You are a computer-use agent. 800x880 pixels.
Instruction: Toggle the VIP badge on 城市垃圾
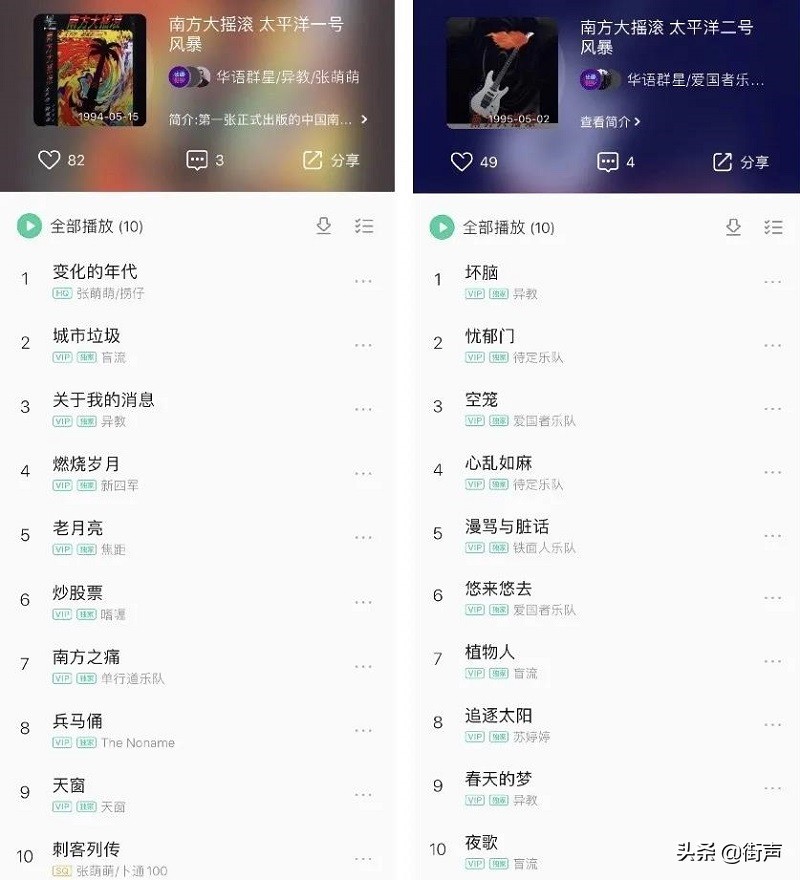coord(64,357)
